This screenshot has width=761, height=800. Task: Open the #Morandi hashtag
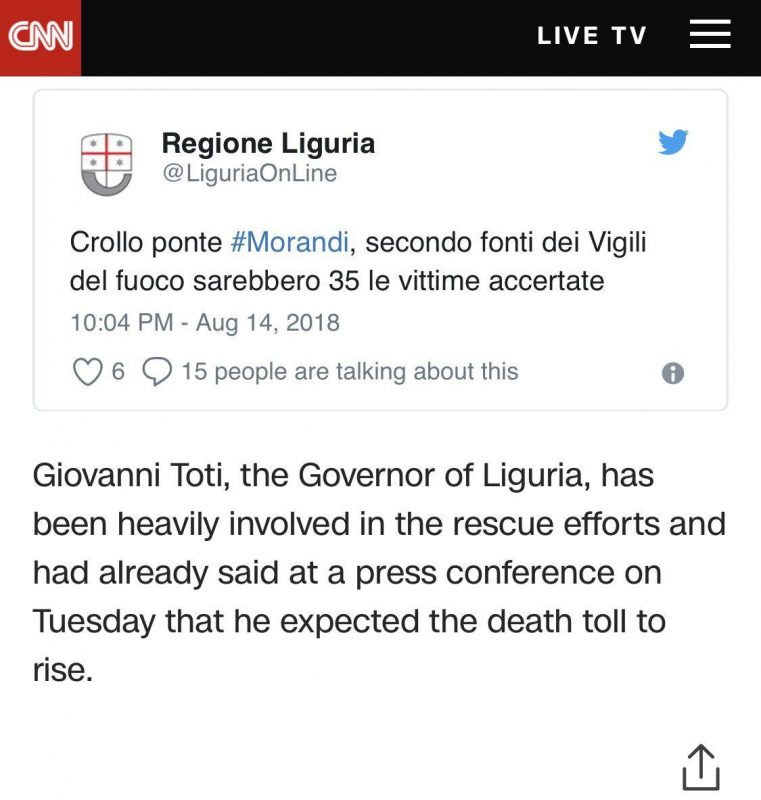[291, 242]
